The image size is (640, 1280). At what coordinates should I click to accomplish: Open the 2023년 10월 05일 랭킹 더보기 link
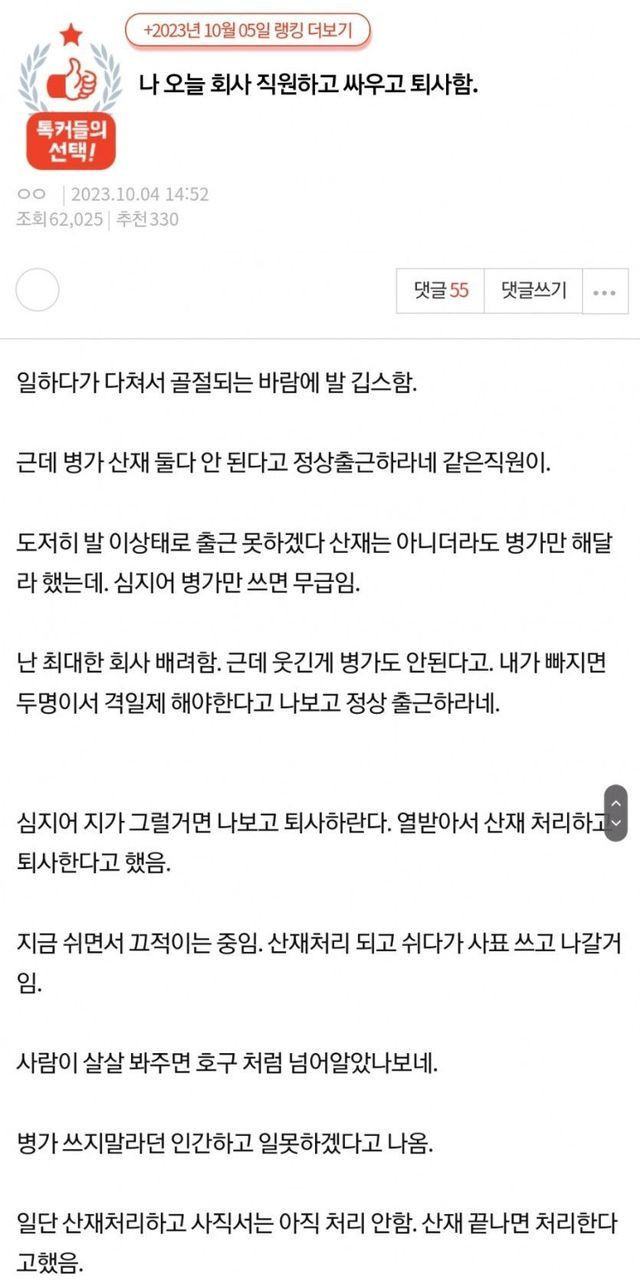(x=247, y=30)
